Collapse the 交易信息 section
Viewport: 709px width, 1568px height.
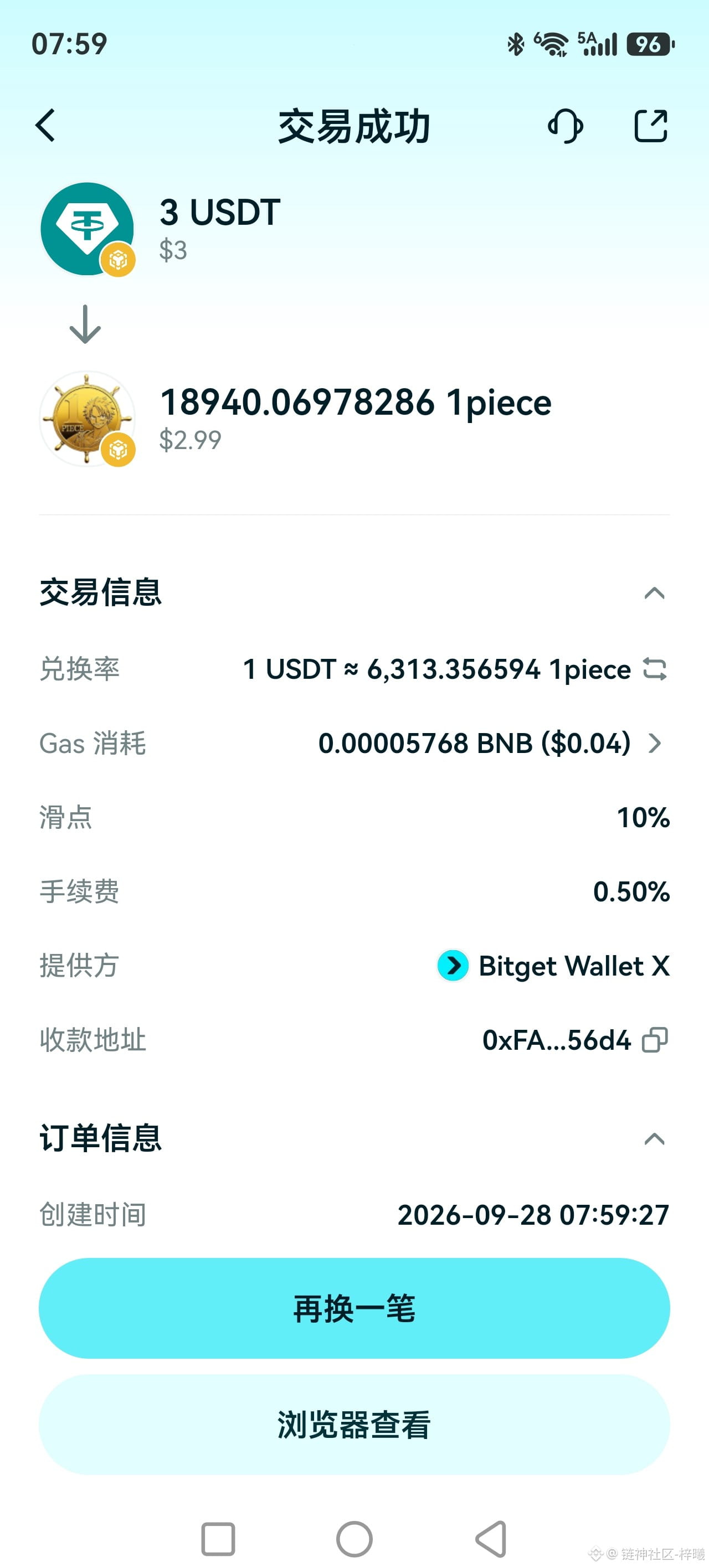click(x=654, y=593)
